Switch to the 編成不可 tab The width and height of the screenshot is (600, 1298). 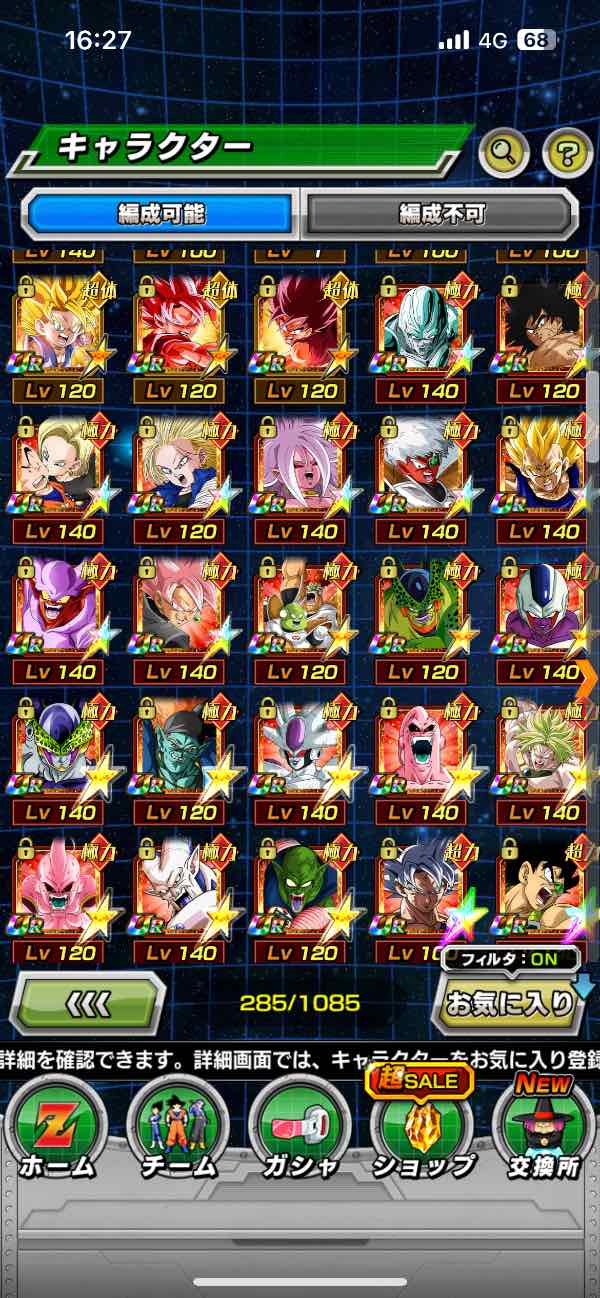(441, 213)
